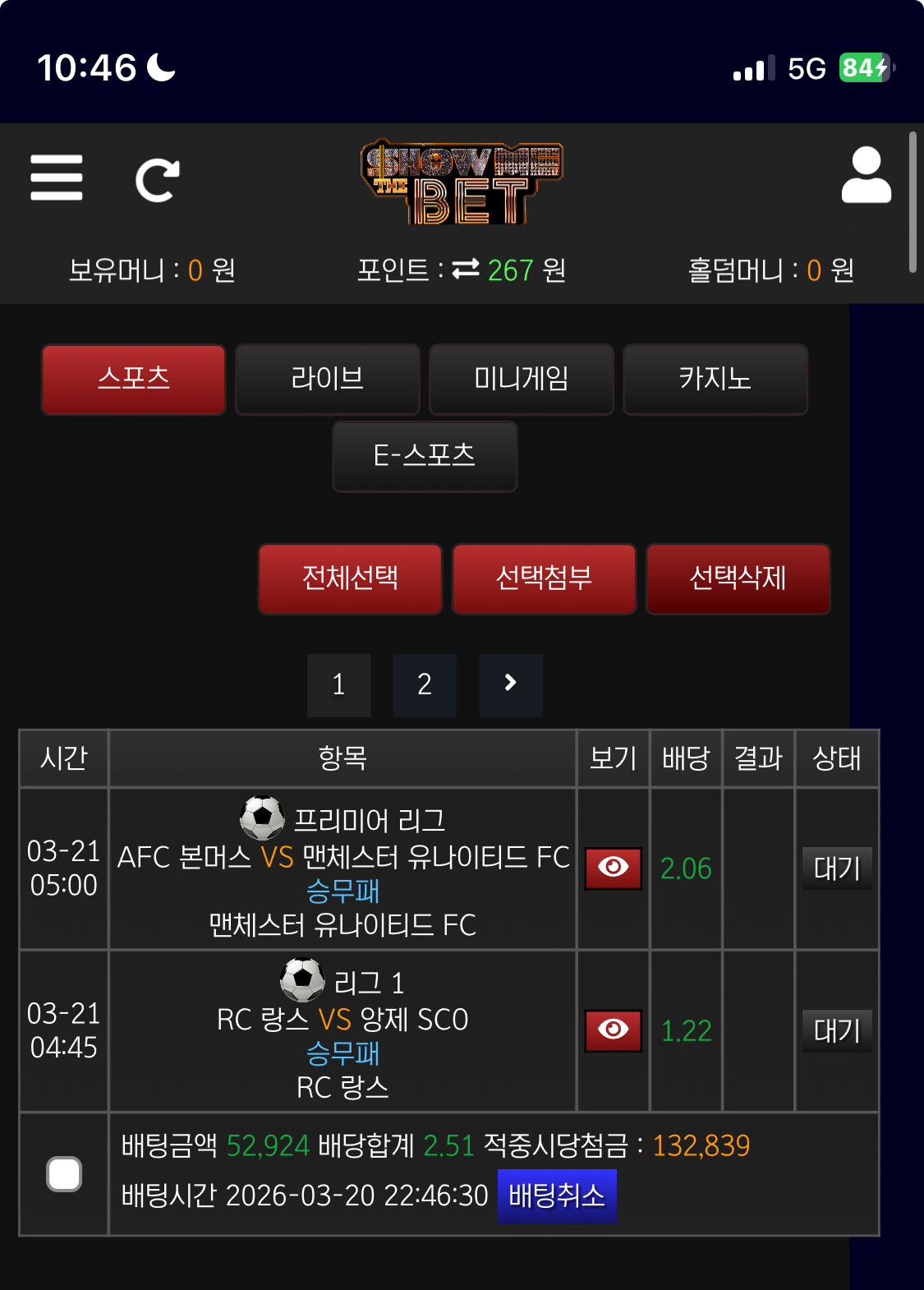Open the hamburger menu

57,177
